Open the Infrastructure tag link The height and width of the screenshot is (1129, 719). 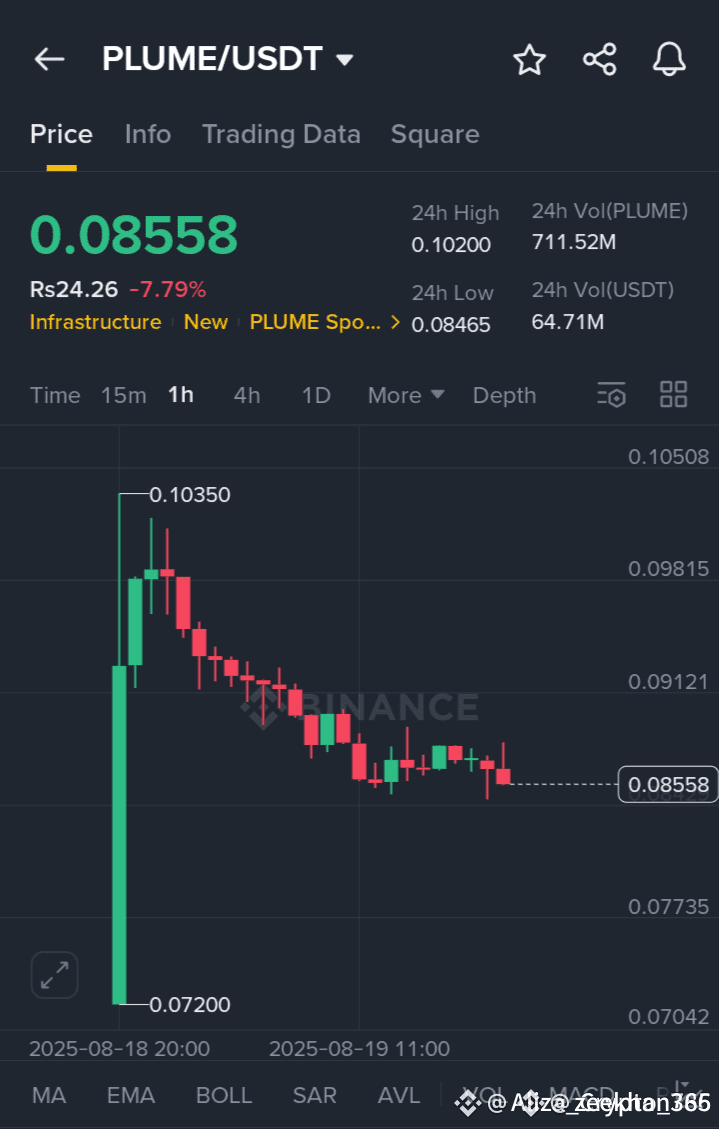95,322
